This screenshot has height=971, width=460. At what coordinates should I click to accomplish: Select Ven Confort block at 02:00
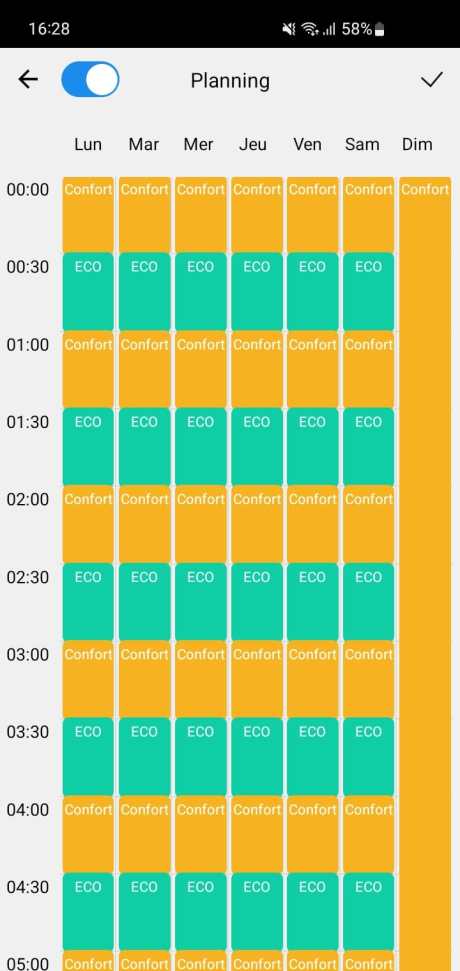tap(313, 524)
